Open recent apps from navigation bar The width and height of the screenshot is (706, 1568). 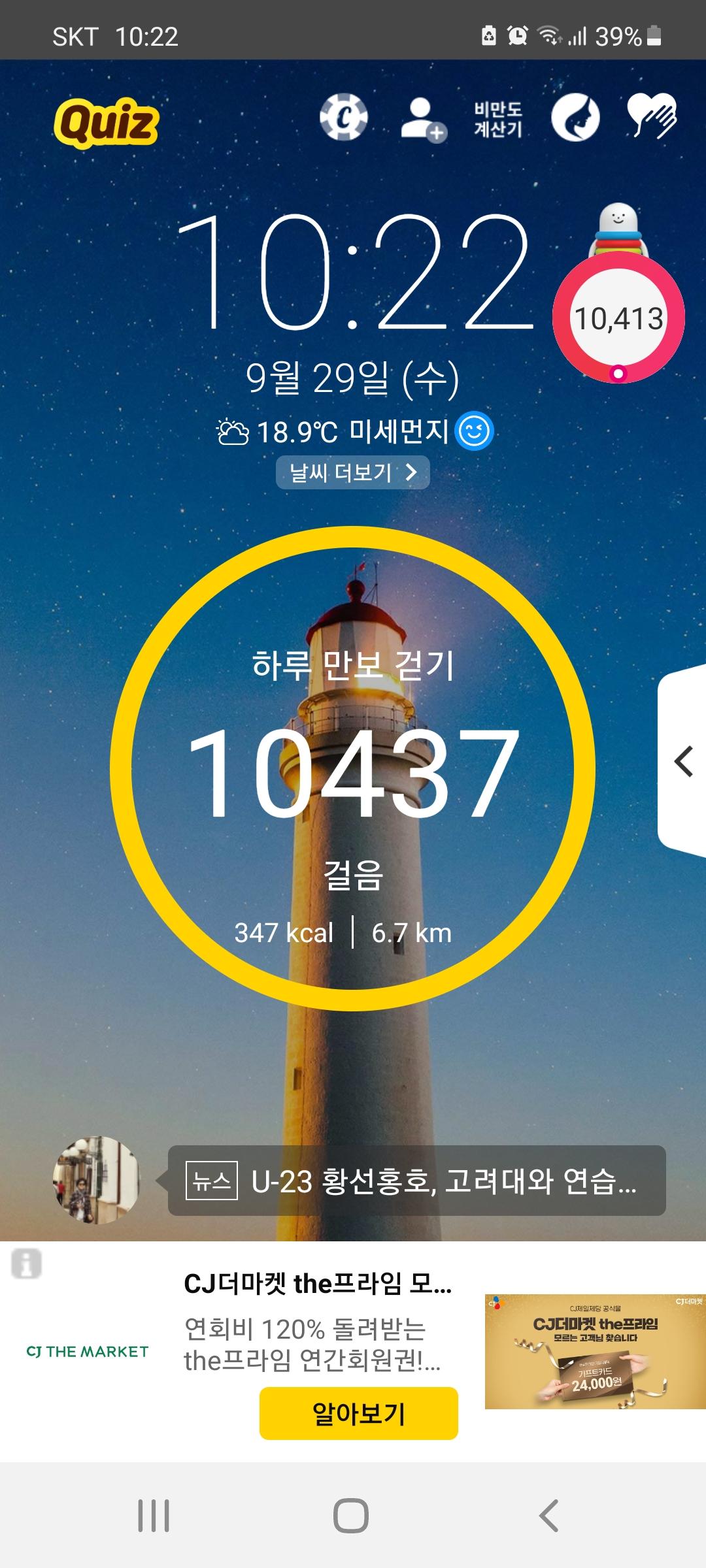pyautogui.click(x=154, y=1516)
